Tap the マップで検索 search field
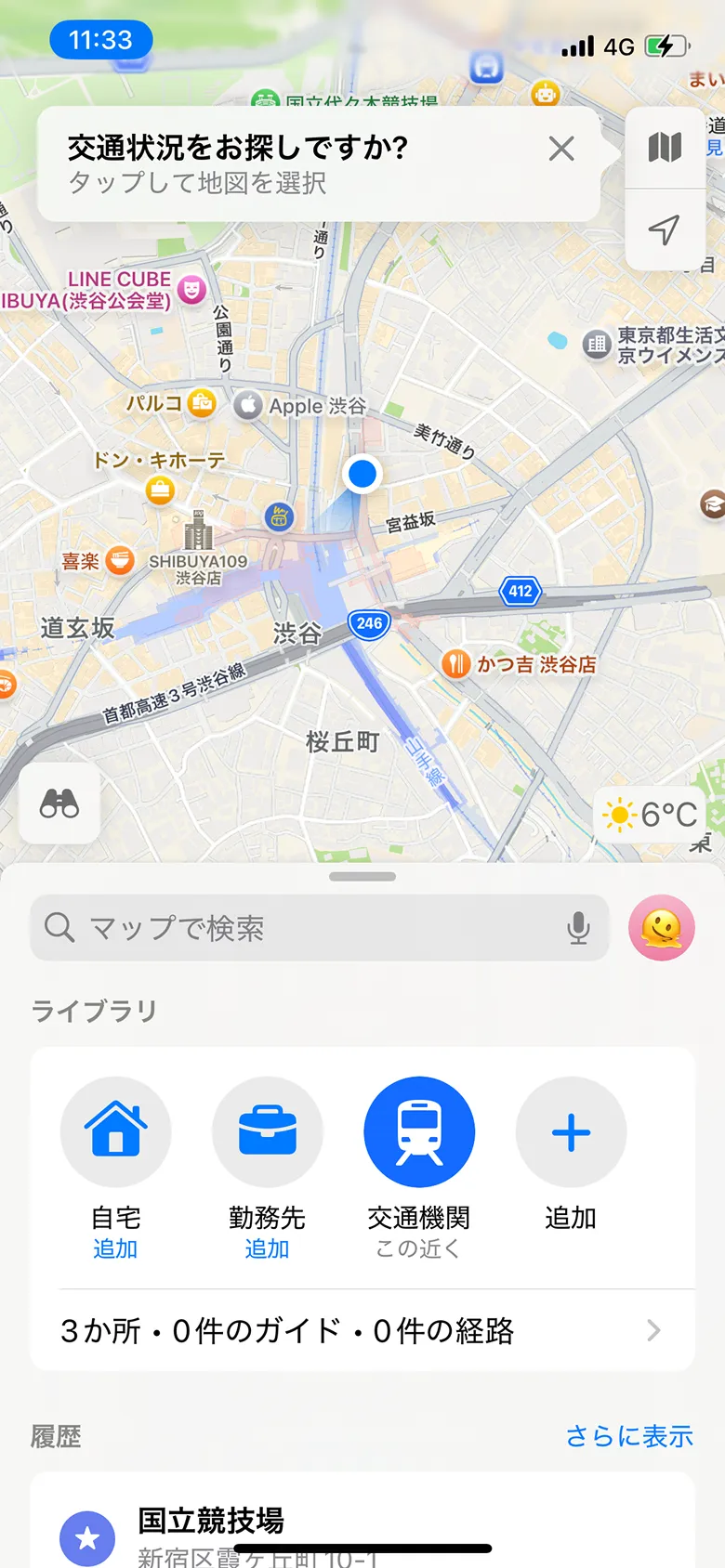Image resolution: width=725 pixels, height=1568 pixels. point(279,927)
